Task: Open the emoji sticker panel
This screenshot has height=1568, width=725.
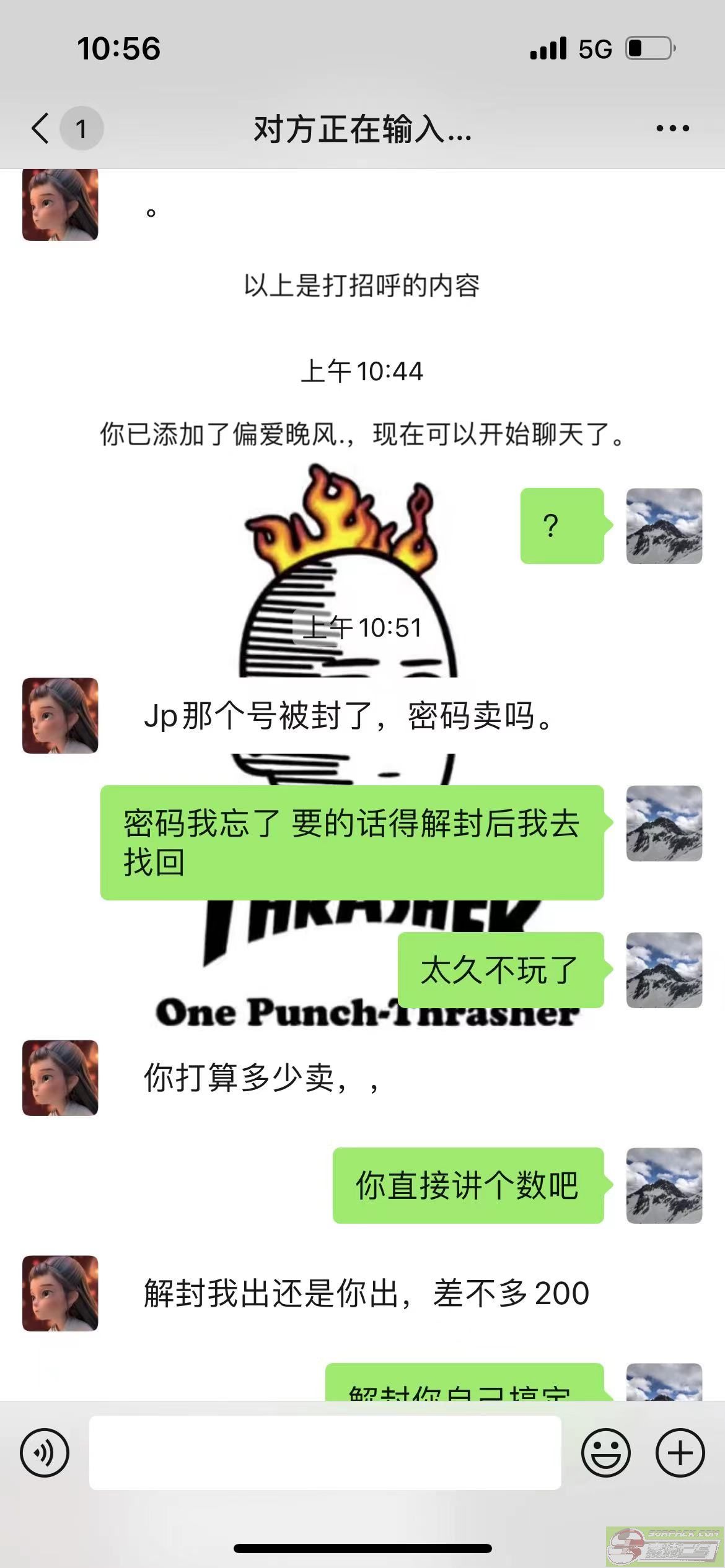Action: (606, 1452)
